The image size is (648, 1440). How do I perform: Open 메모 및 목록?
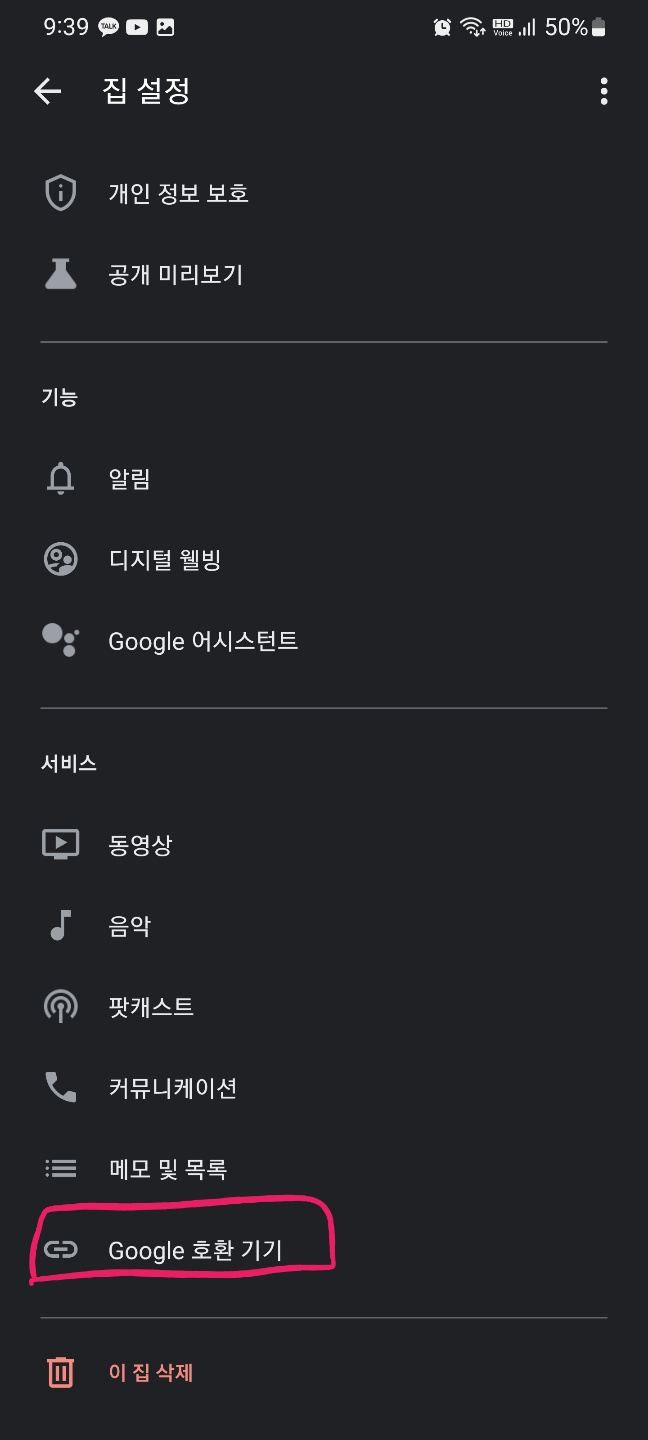tap(167, 1169)
